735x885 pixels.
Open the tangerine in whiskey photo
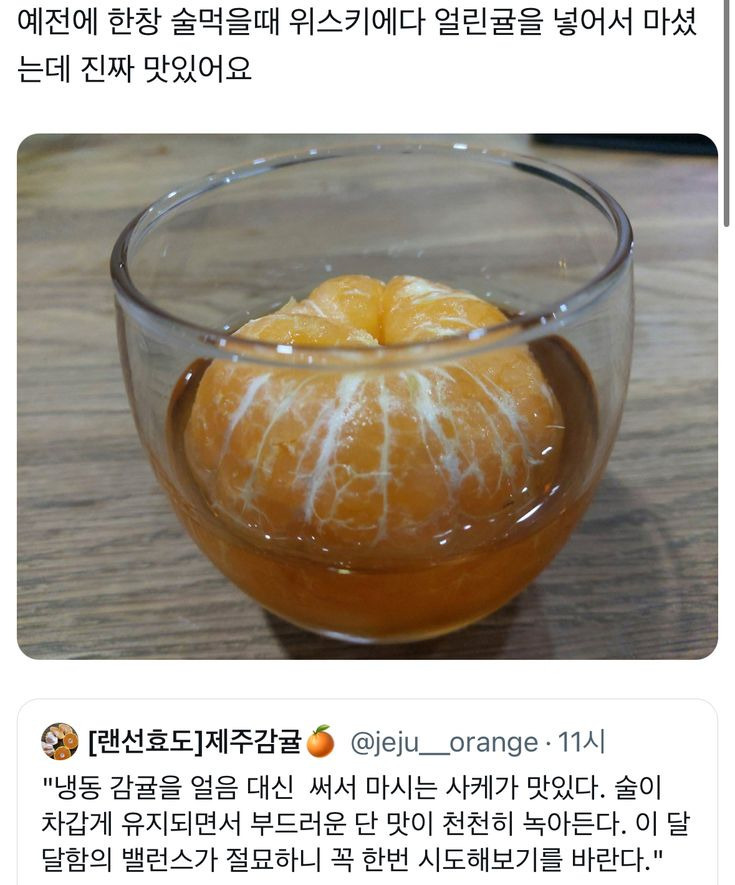(367, 396)
